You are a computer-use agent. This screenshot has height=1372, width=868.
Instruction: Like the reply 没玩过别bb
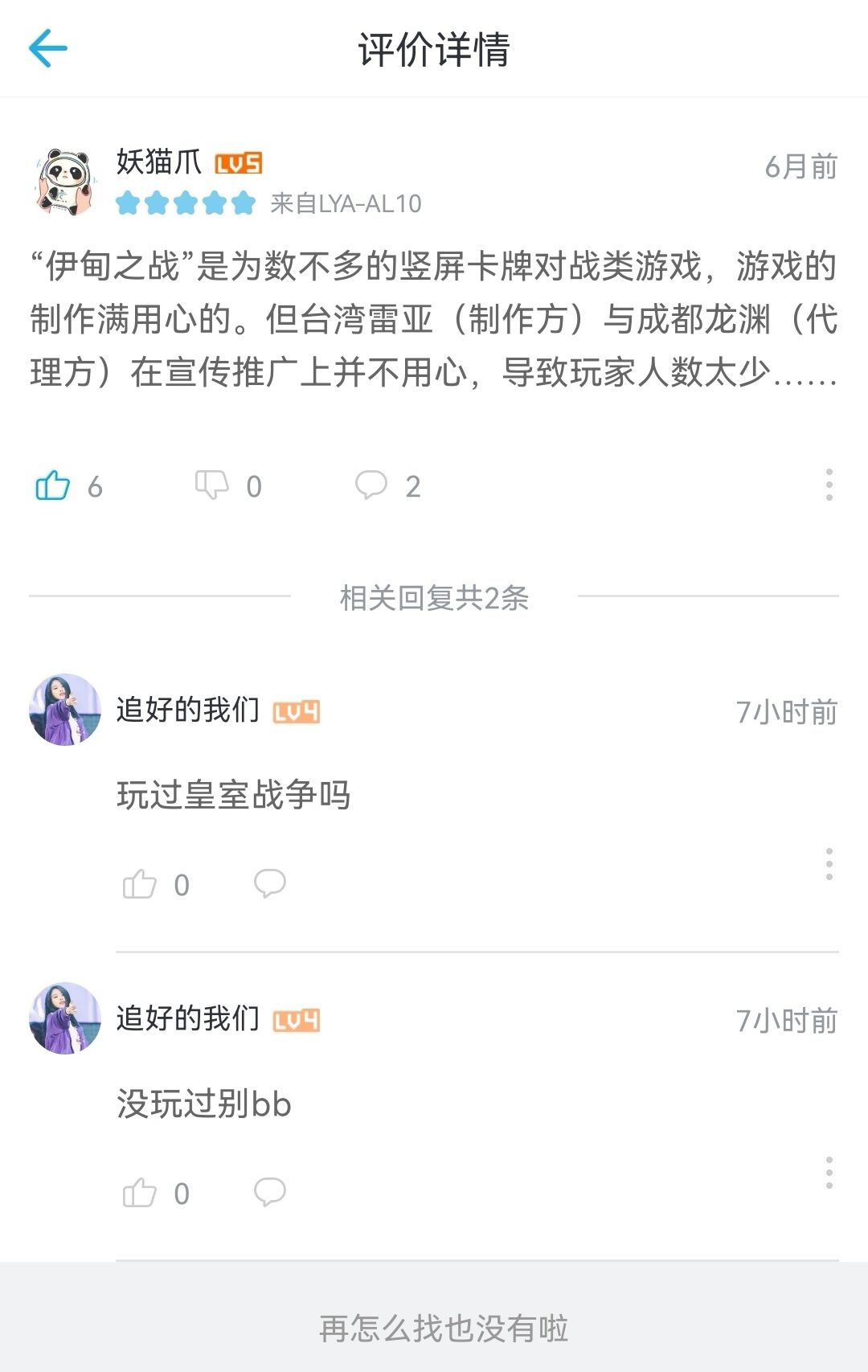139,1193
